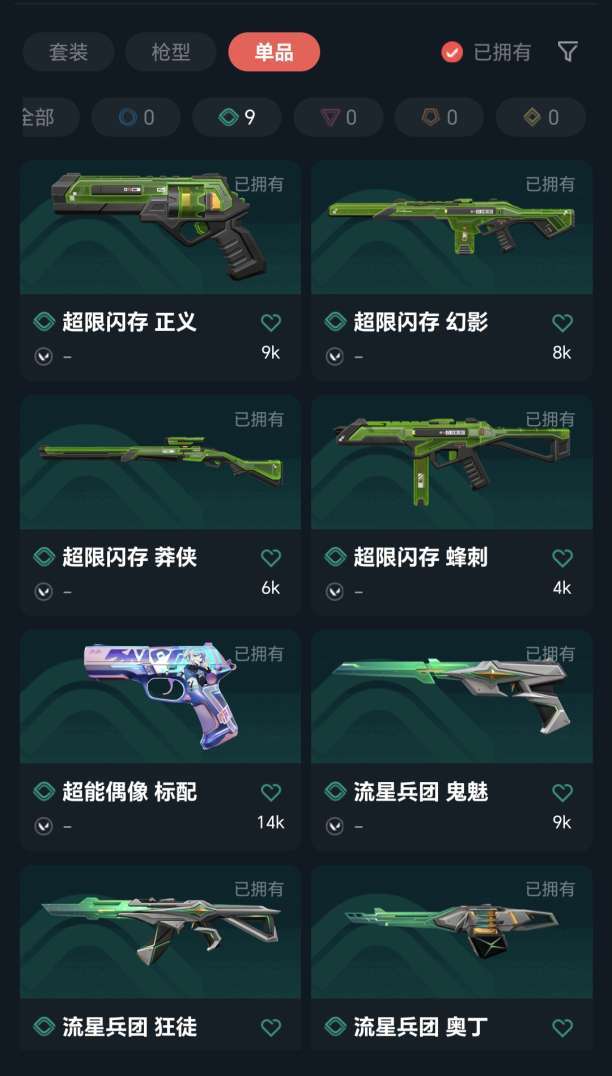The width and height of the screenshot is (612, 1076).
Task: Like the 超能偶像 标配 skin
Action: pyautogui.click(x=270, y=793)
